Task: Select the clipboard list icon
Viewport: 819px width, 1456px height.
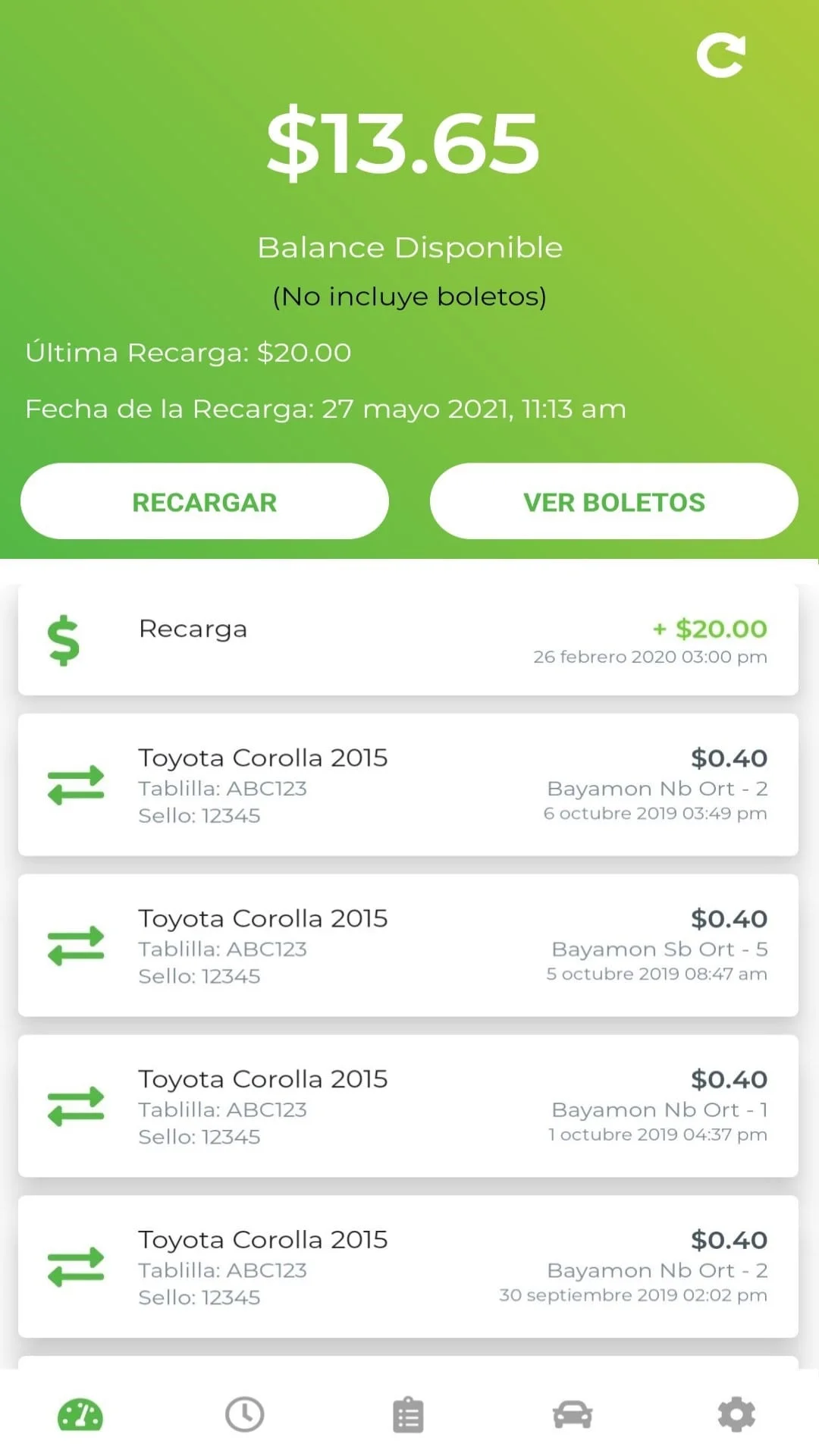Action: click(x=409, y=1413)
